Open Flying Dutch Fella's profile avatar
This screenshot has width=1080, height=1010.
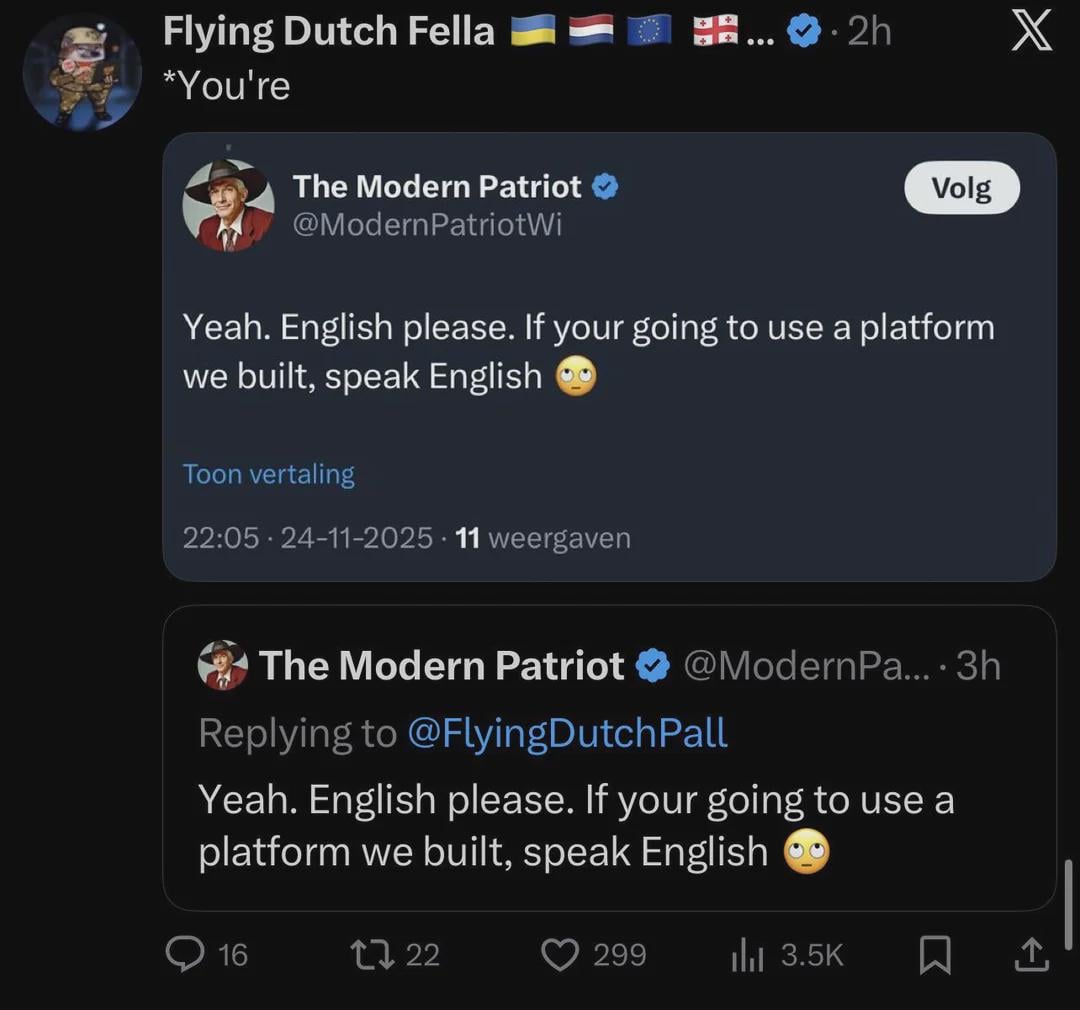coord(82,72)
